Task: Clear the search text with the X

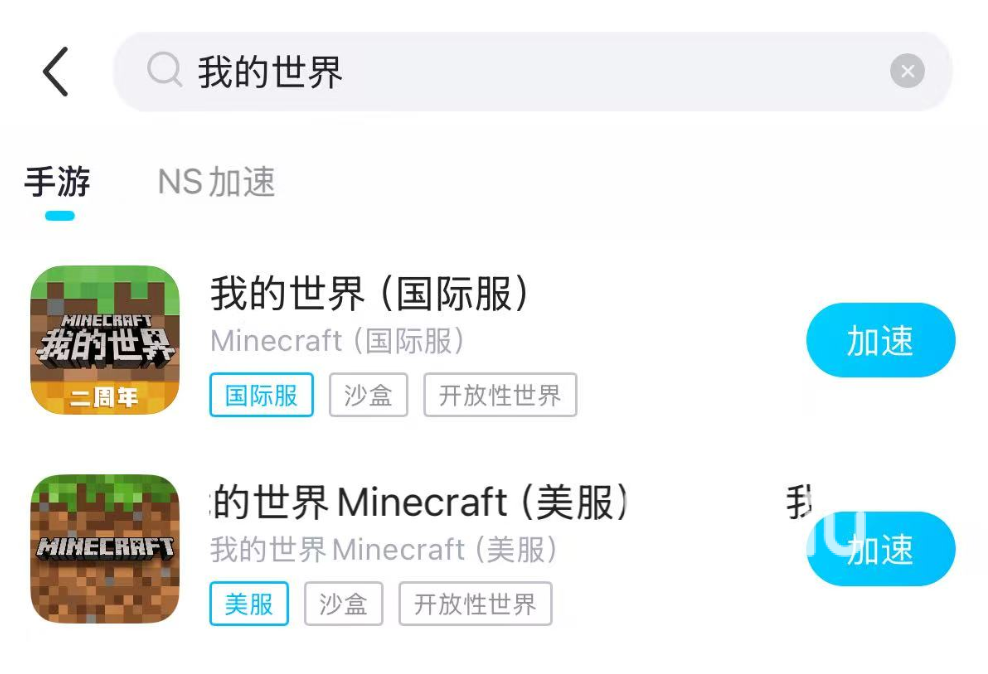Action: [x=907, y=71]
